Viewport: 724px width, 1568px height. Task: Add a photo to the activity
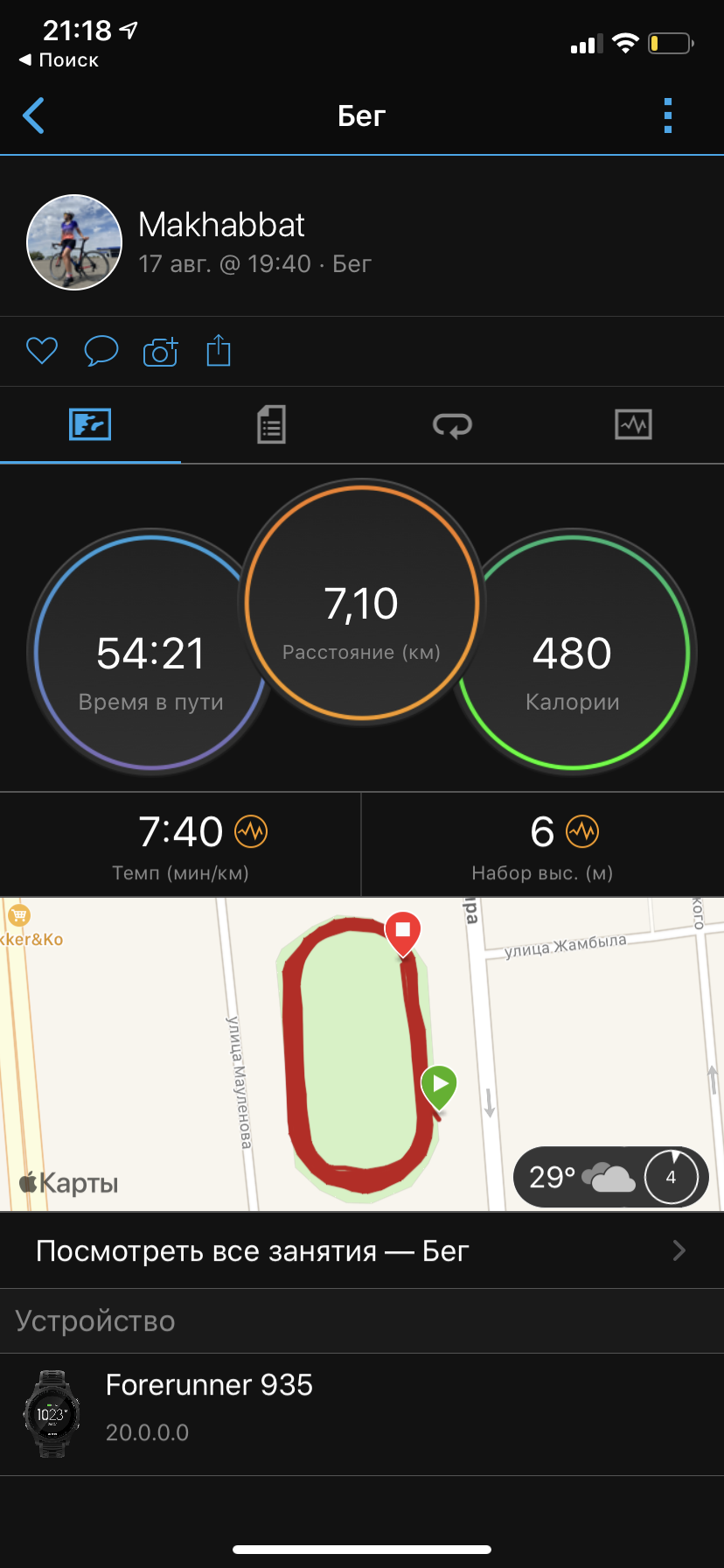160,351
